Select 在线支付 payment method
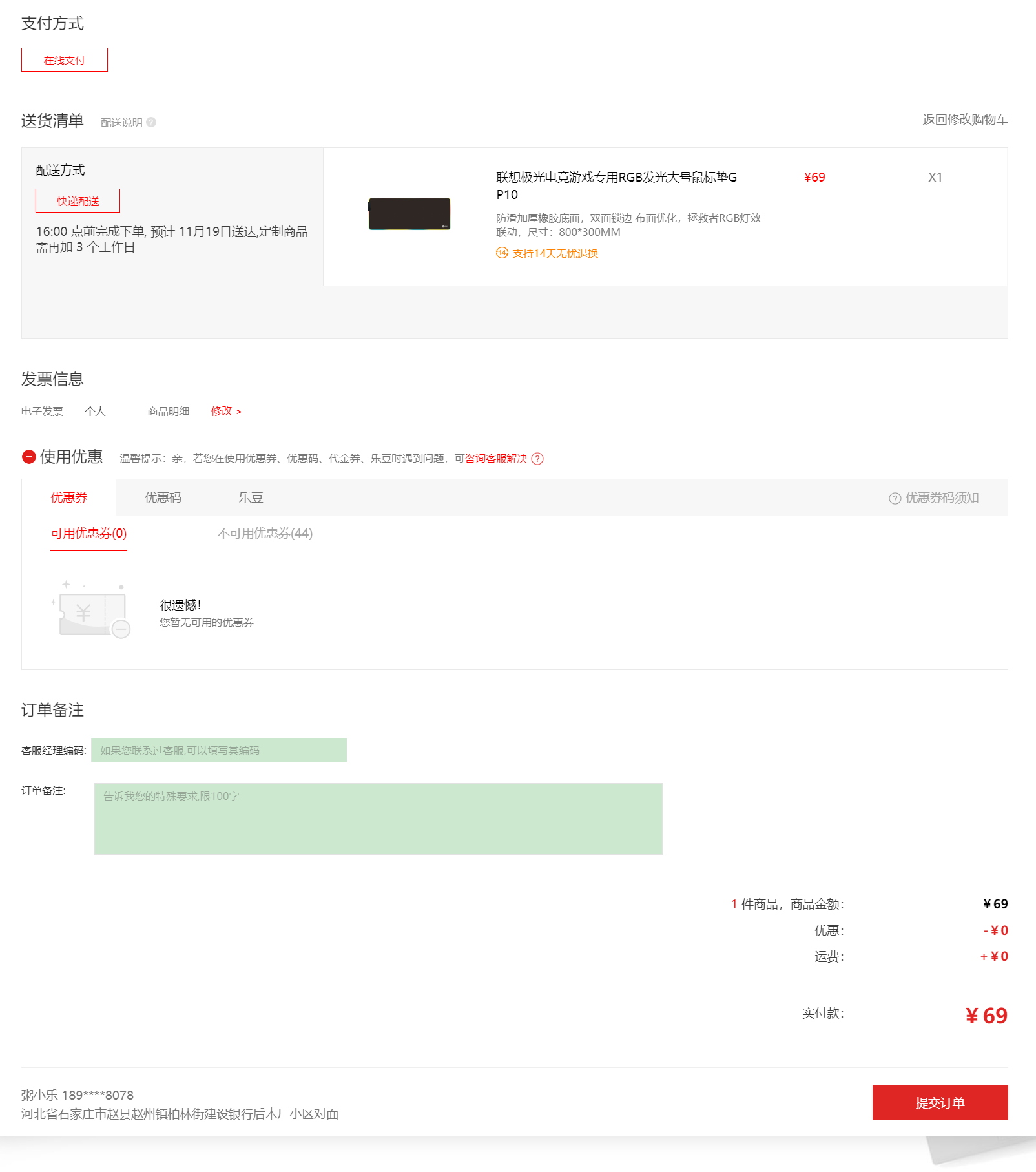Image resolution: width=1036 pixels, height=1172 pixels. [x=65, y=60]
